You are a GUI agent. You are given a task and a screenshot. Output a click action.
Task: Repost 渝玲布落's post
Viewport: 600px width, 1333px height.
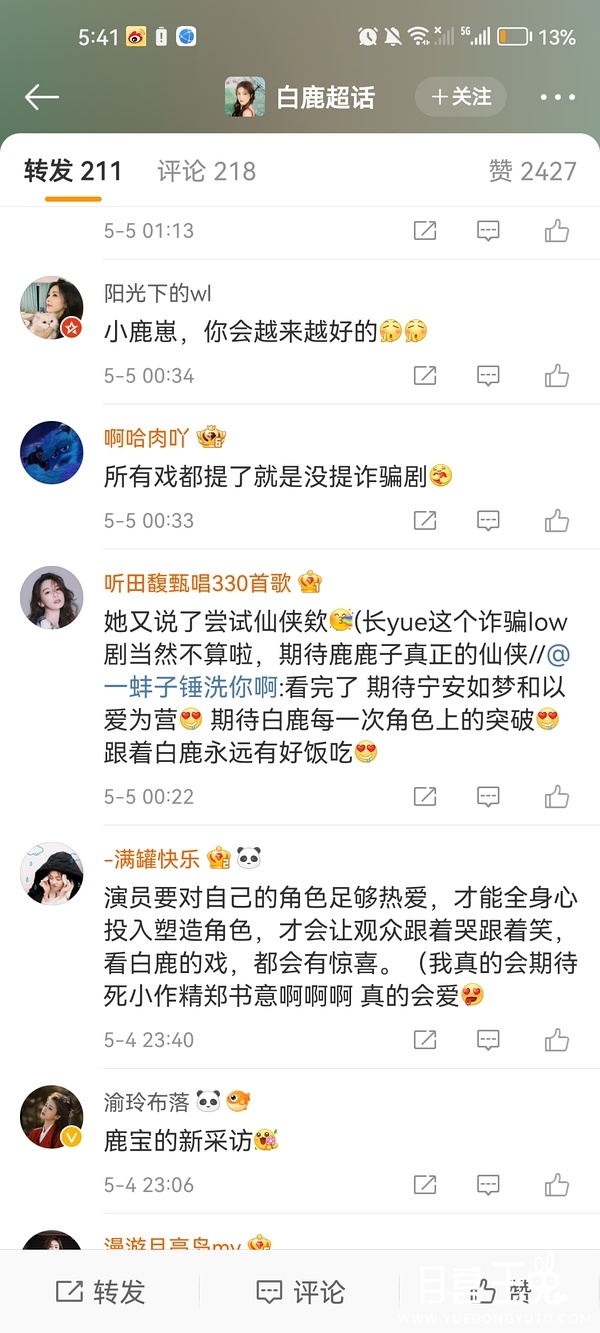425,1185
